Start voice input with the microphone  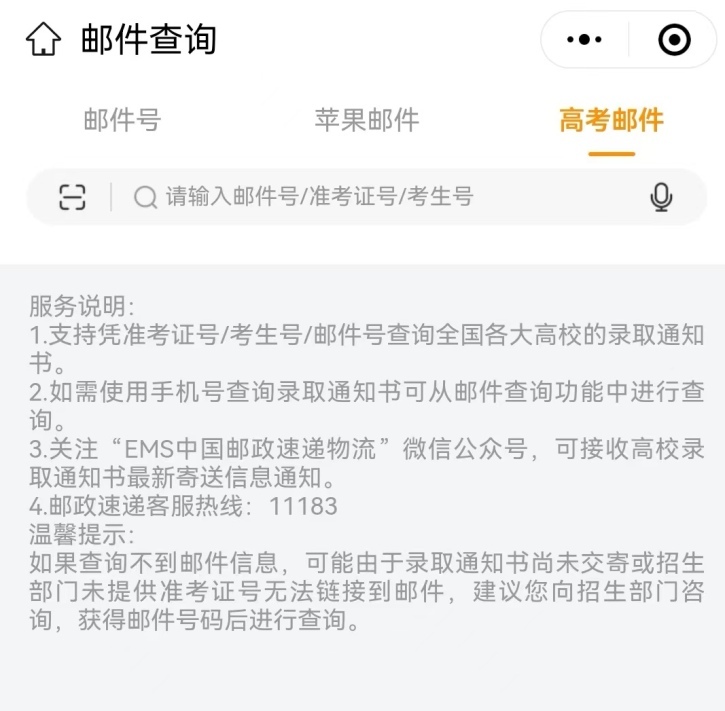tap(661, 197)
